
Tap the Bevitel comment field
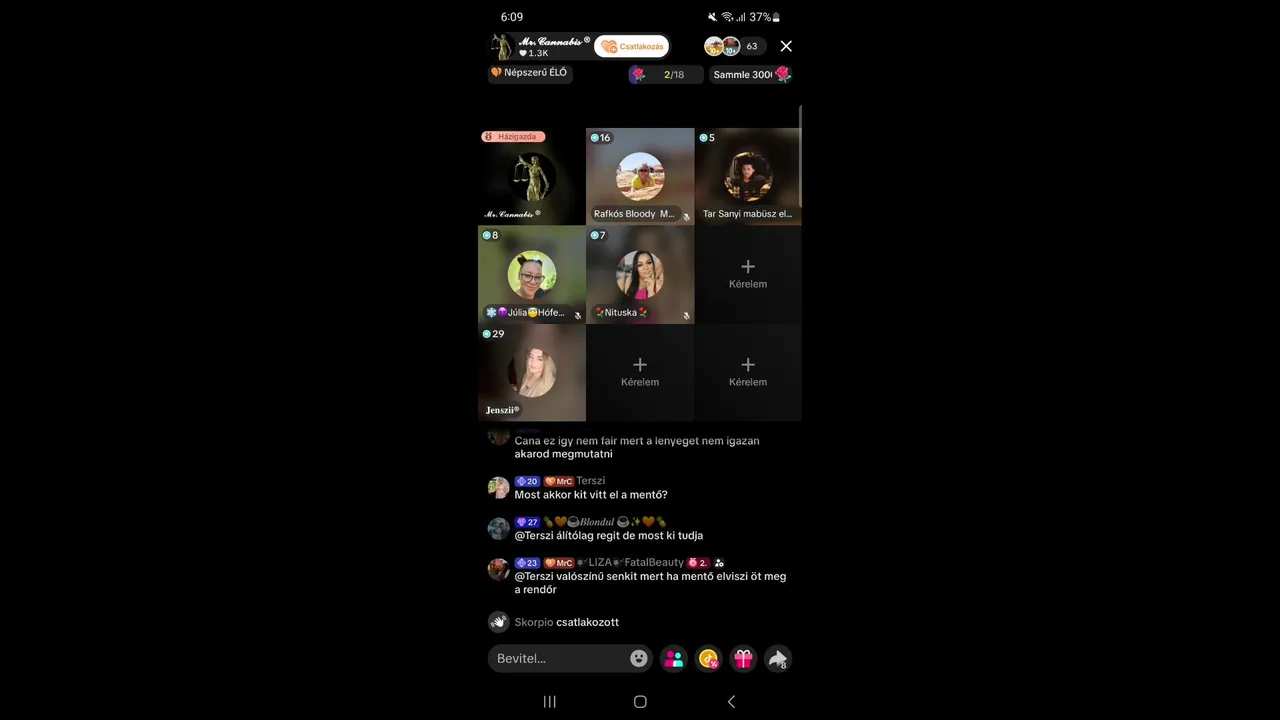pyautogui.click(x=556, y=658)
